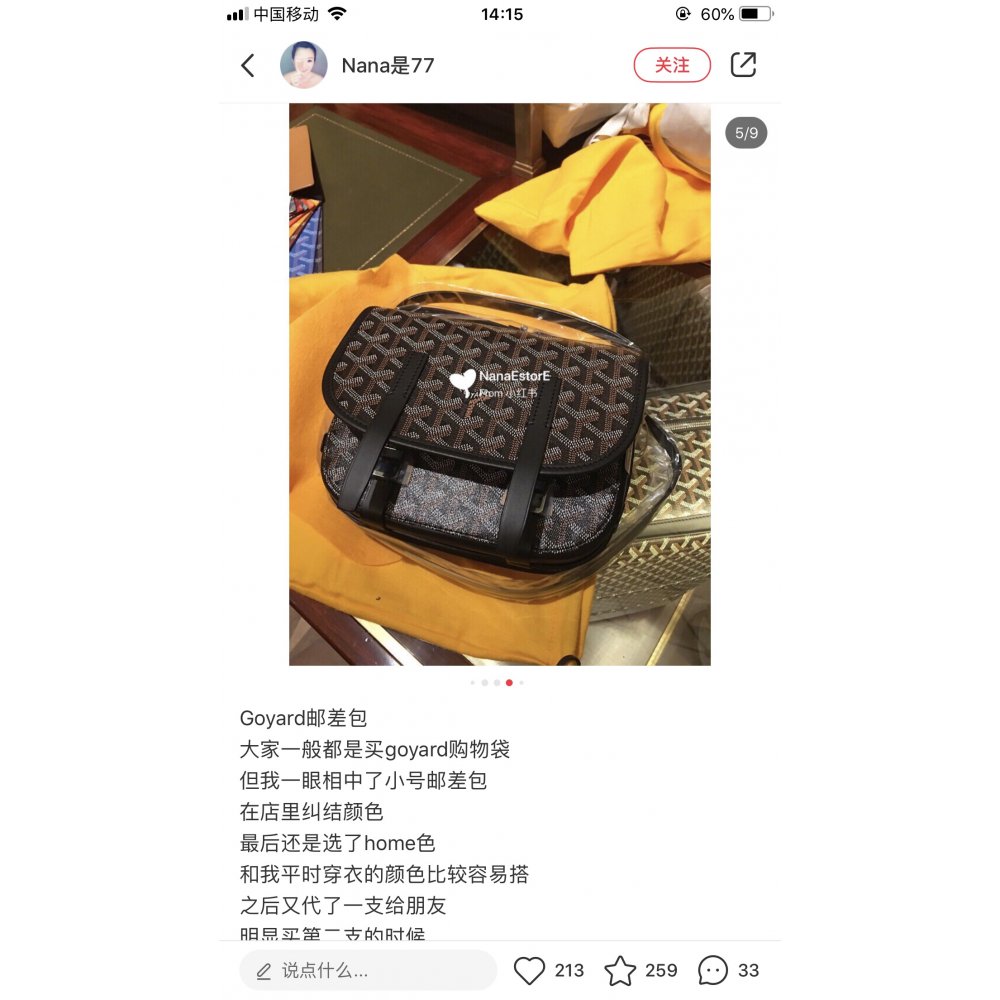Viewport: 1000px width, 1000px height.
Task: Share this post via share icon
Action: coord(743,65)
